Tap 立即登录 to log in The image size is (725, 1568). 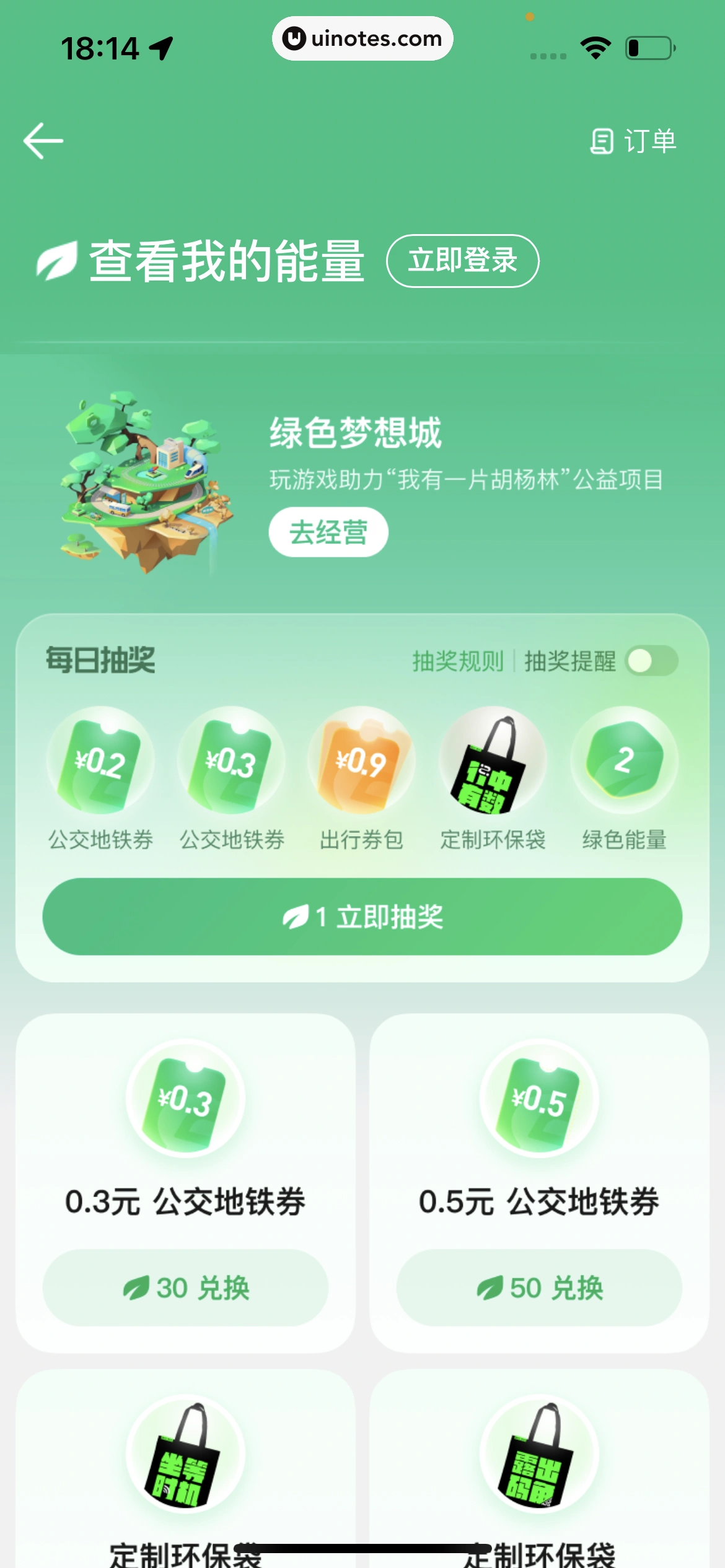tap(462, 261)
